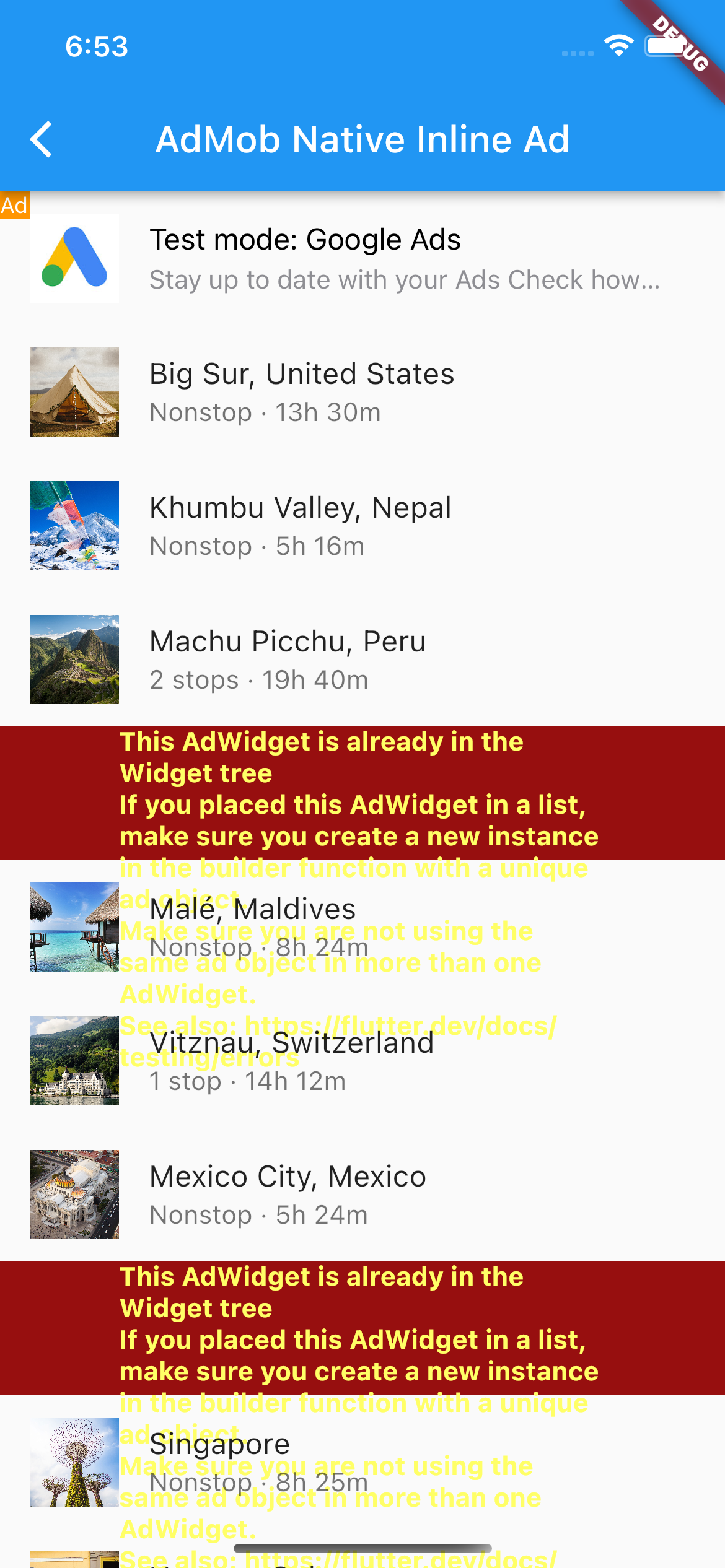
Task: Tap the Maldives overwater bungalow thumbnail
Action: (73, 928)
